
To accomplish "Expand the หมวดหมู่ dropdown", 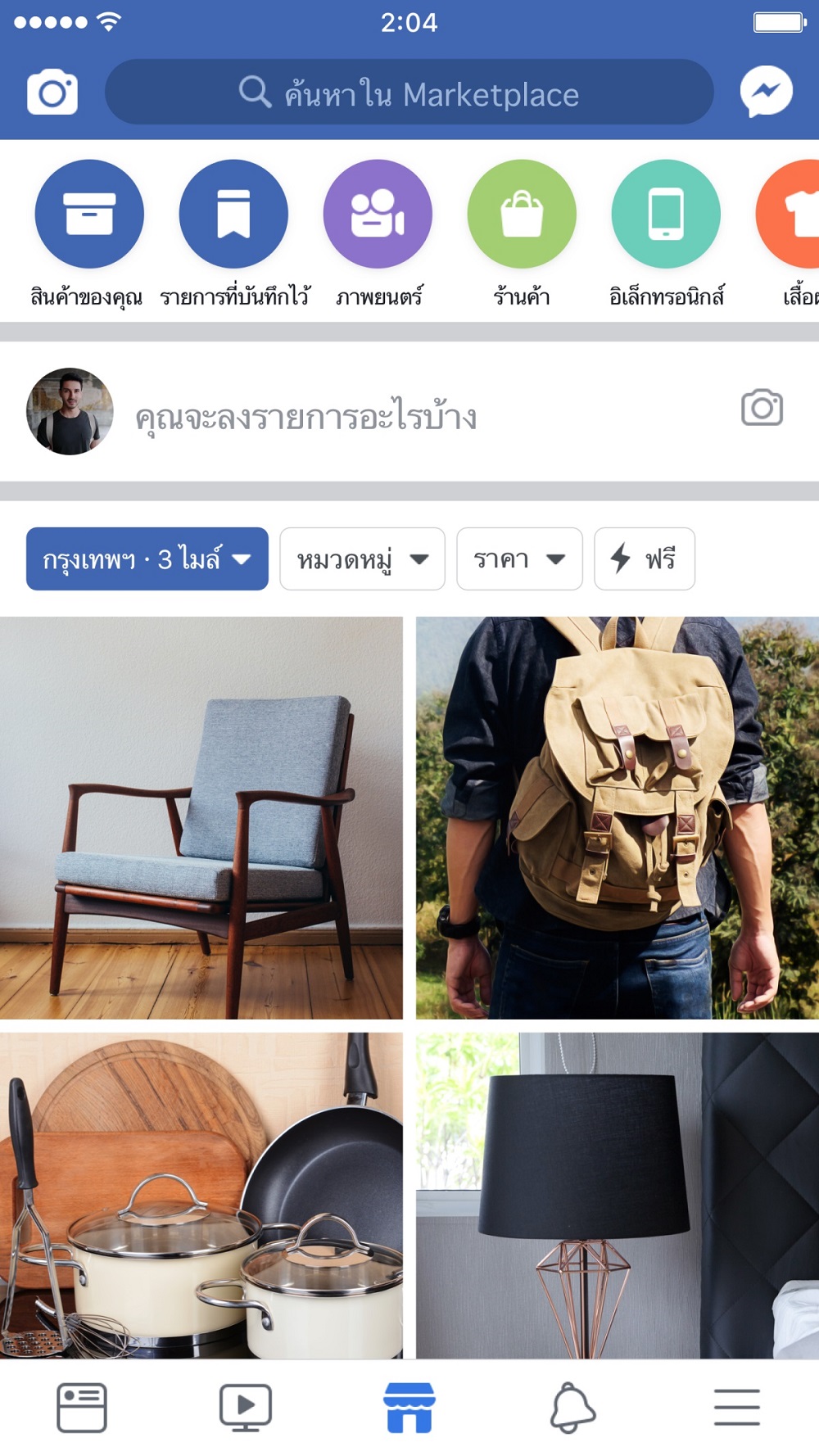I will click(362, 559).
